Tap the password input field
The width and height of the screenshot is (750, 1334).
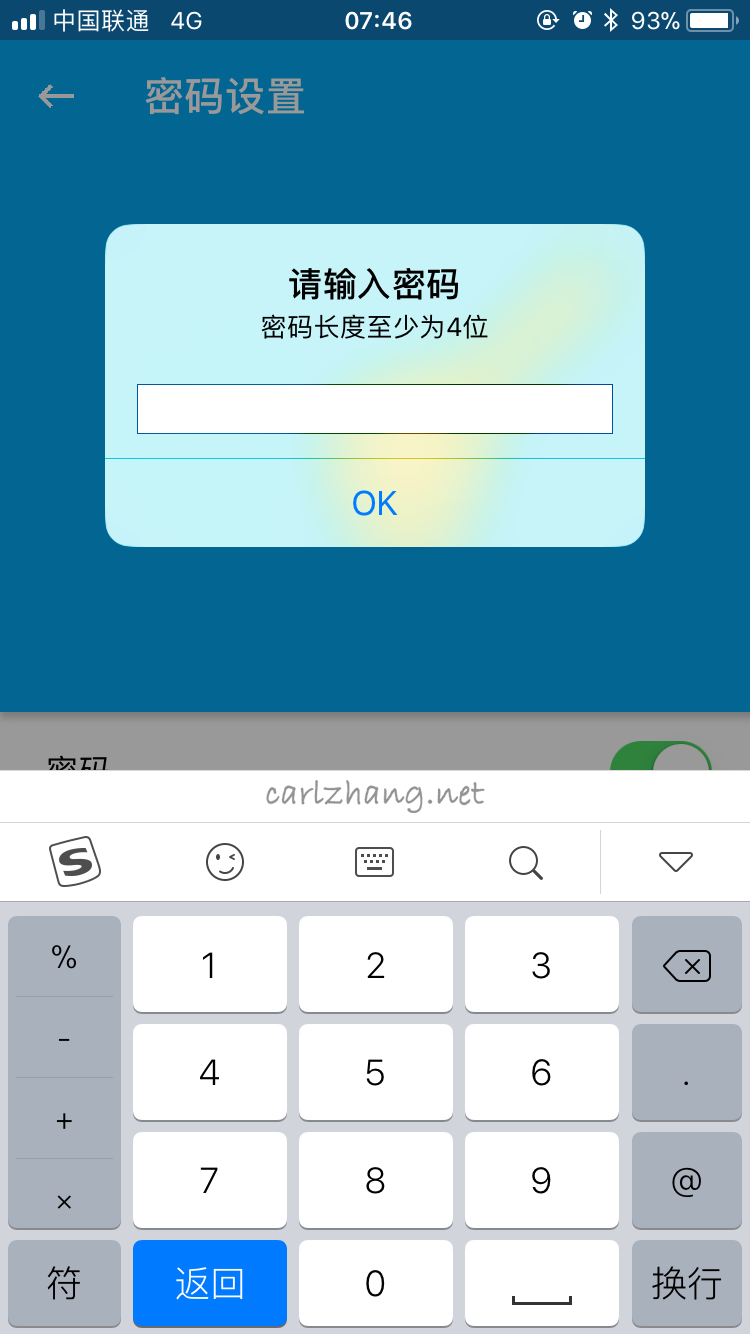(x=374, y=409)
